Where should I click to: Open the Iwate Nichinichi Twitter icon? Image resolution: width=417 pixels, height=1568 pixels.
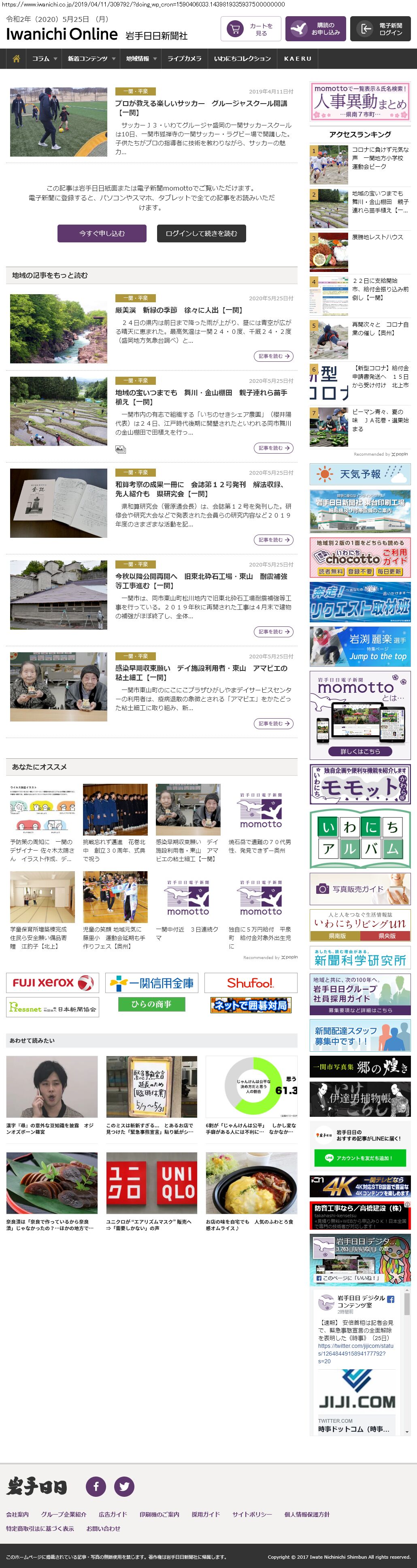point(124,1486)
